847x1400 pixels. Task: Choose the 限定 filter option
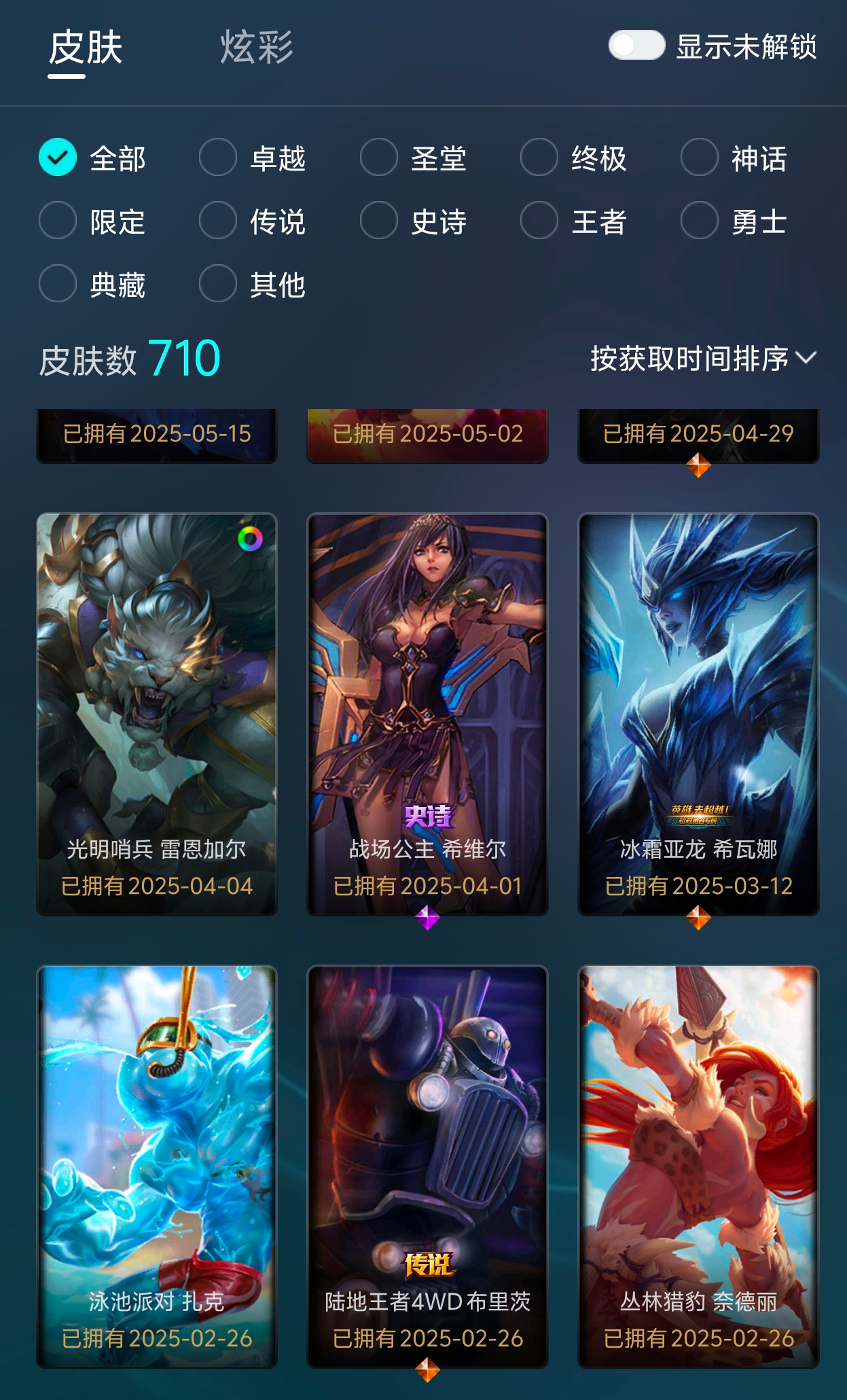tap(92, 221)
